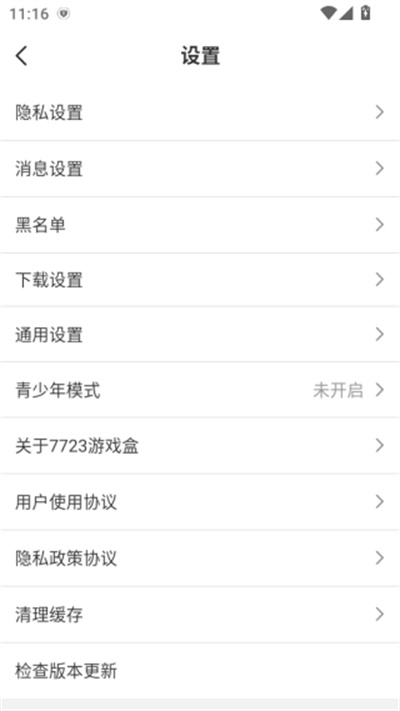
Task: Open 青少年模式 settings
Action: click(x=200, y=390)
